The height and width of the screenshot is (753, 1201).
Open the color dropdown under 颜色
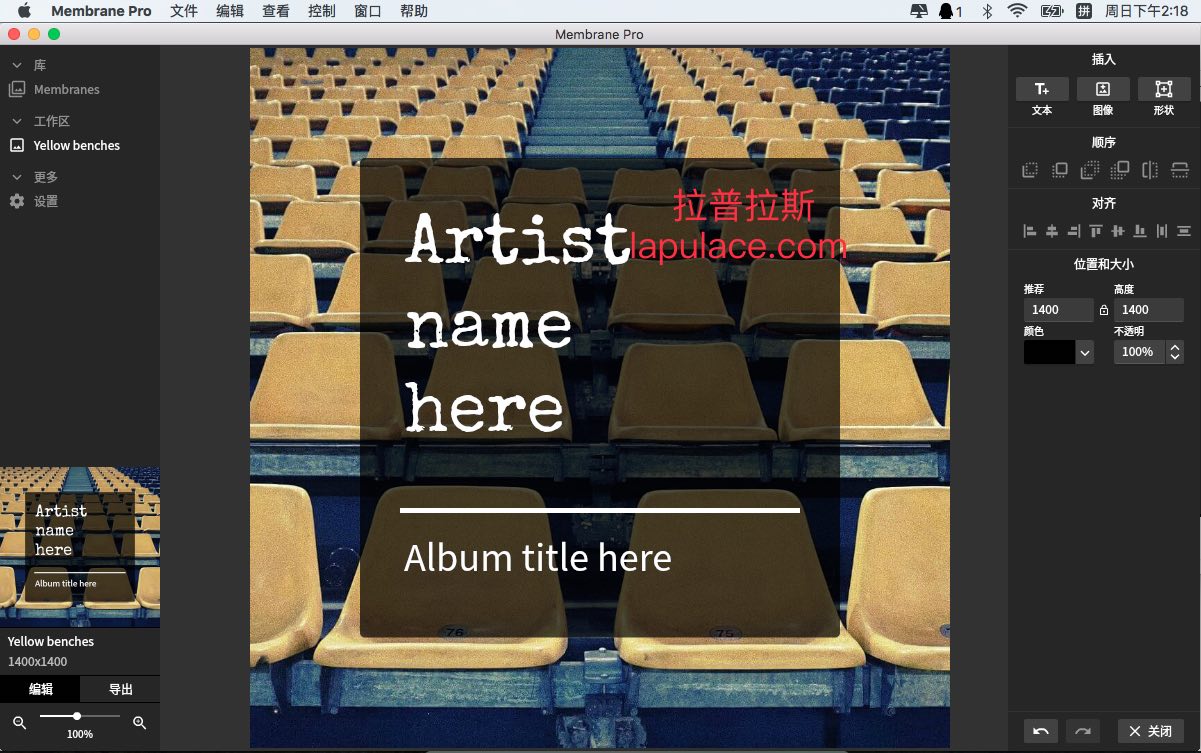[x=1085, y=352]
